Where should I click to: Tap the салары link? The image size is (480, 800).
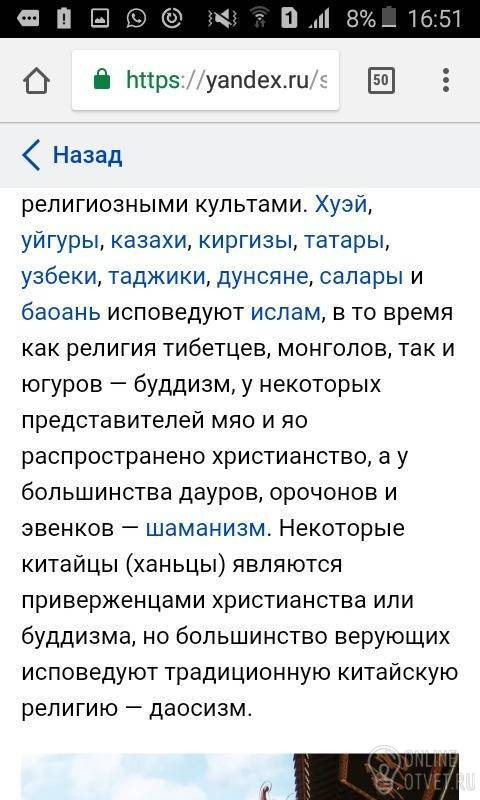(x=361, y=276)
